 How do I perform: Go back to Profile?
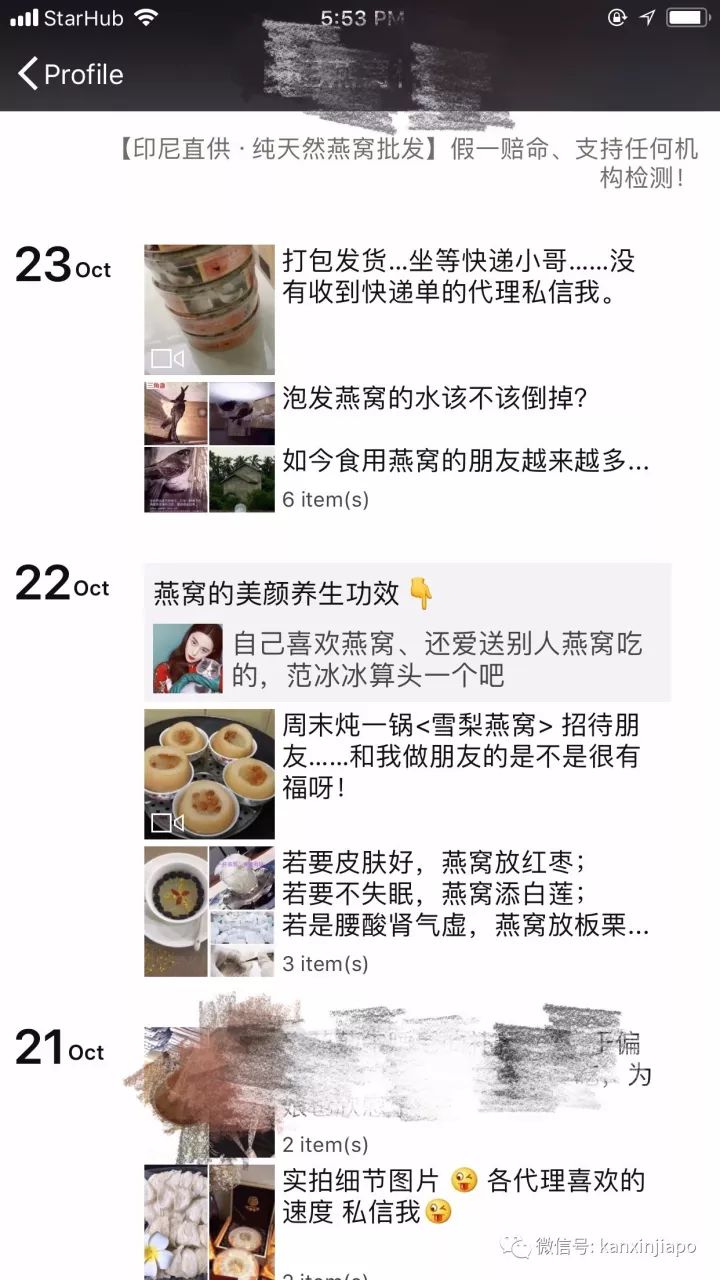pyautogui.click(x=70, y=74)
